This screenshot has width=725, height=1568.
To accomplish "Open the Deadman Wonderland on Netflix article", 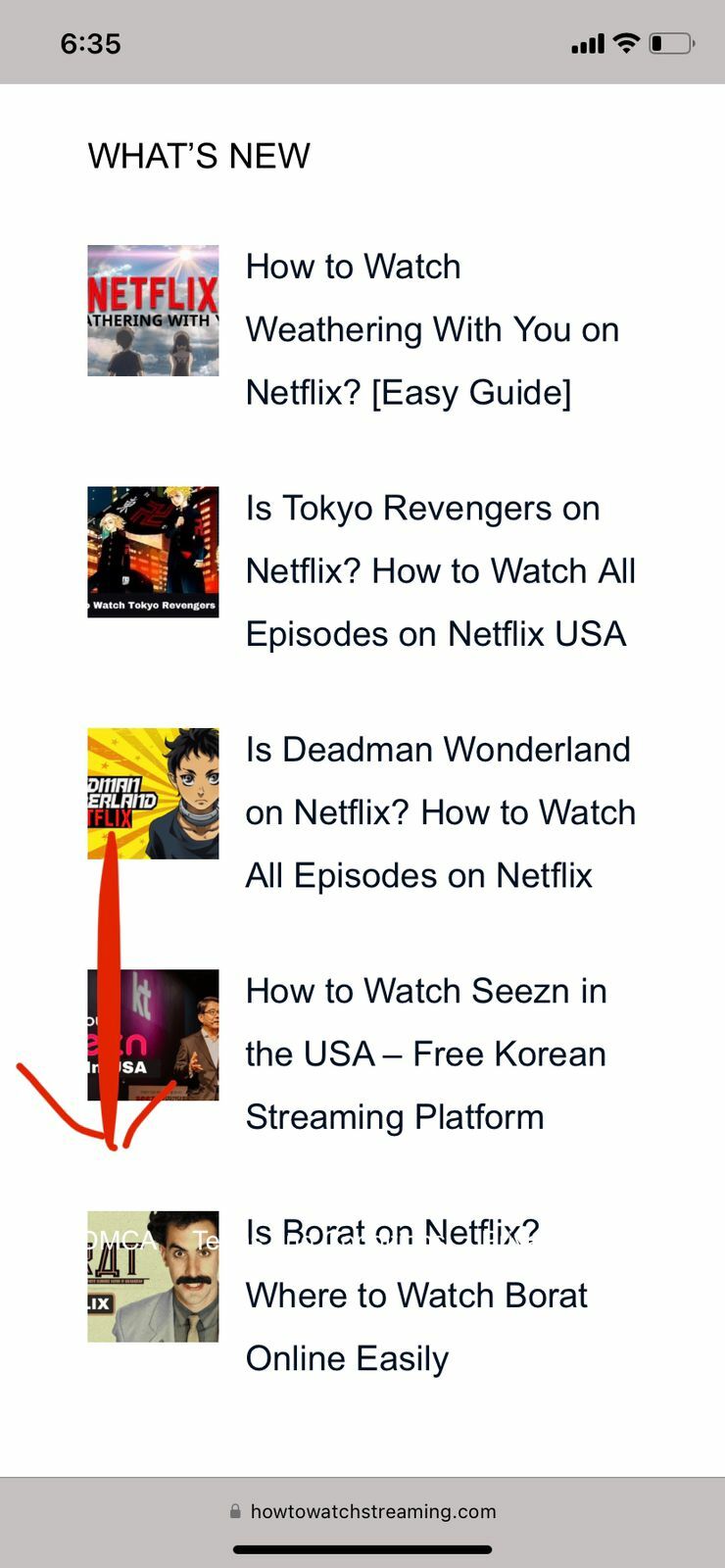I will (440, 812).
